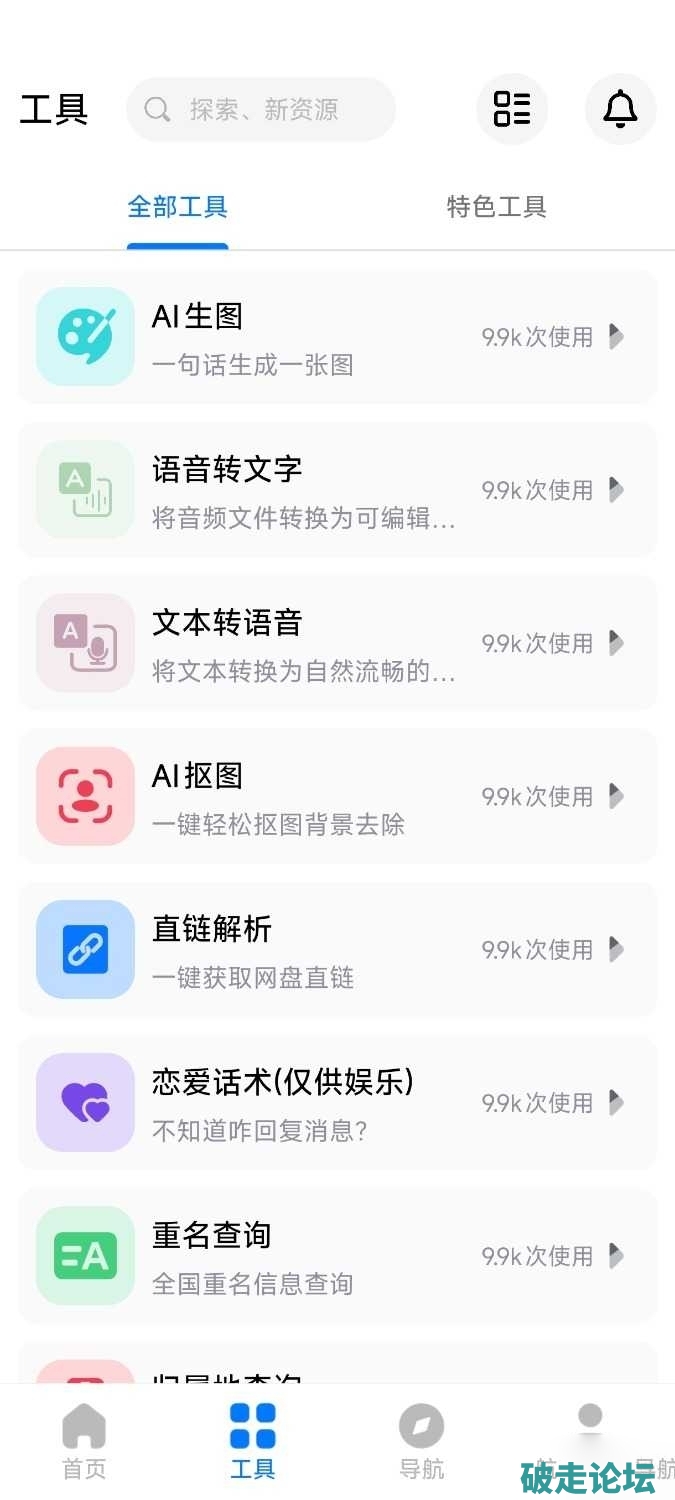The width and height of the screenshot is (675, 1500).
Task: Tap the search box to explore resources
Action: pos(261,109)
